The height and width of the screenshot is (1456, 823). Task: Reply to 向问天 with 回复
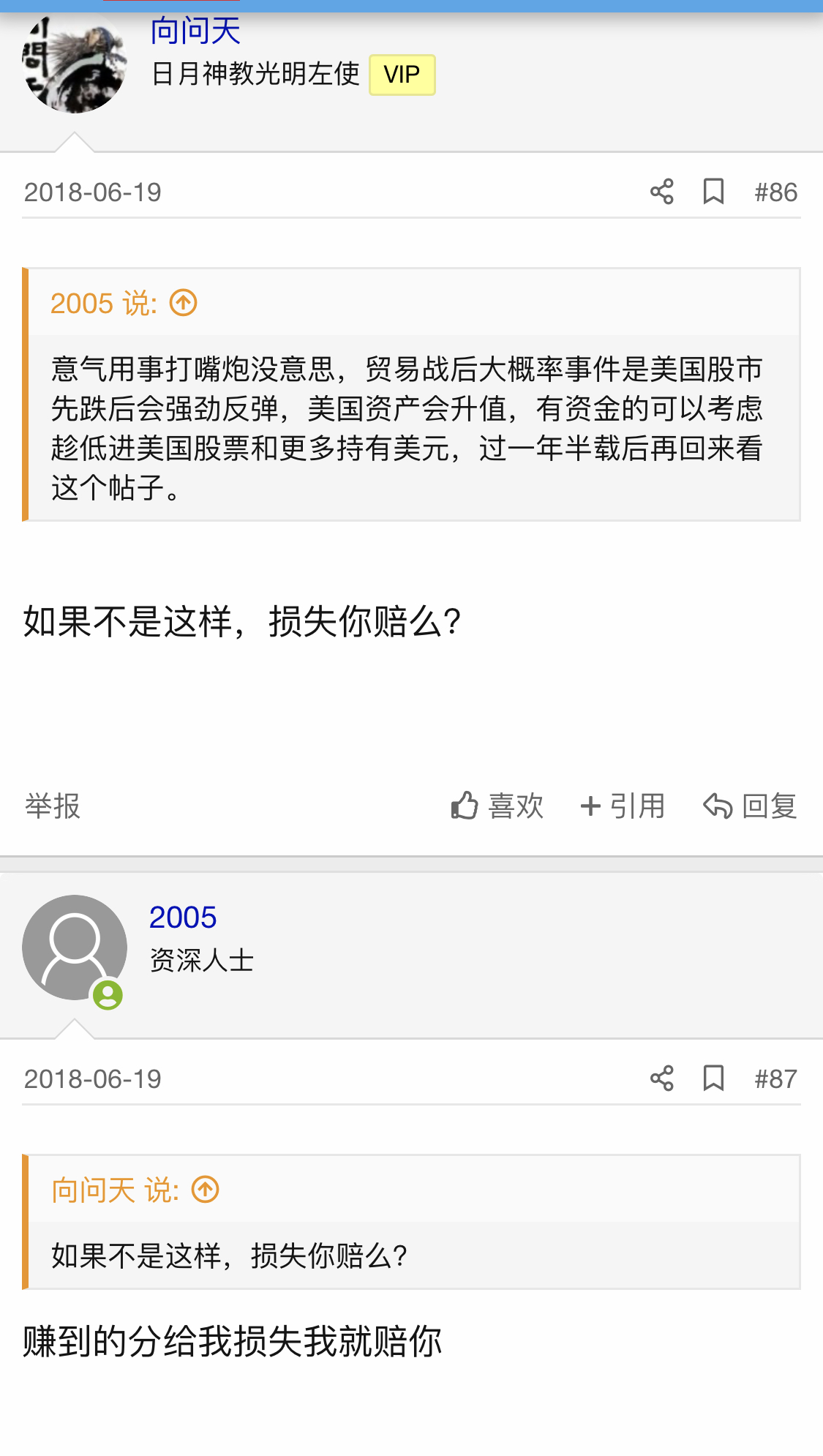click(750, 806)
